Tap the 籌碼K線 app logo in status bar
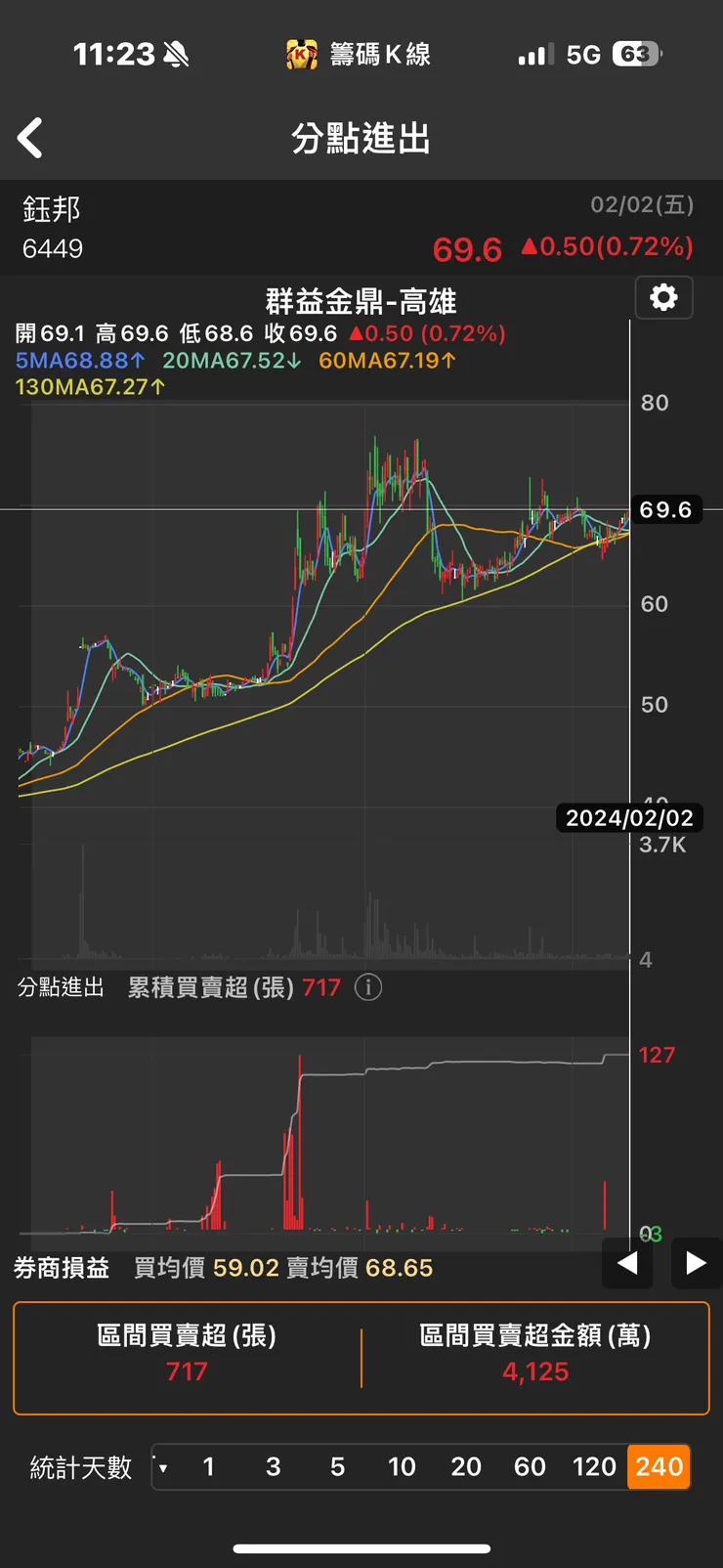Screen dimensions: 723x1568 [x=299, y=54]
